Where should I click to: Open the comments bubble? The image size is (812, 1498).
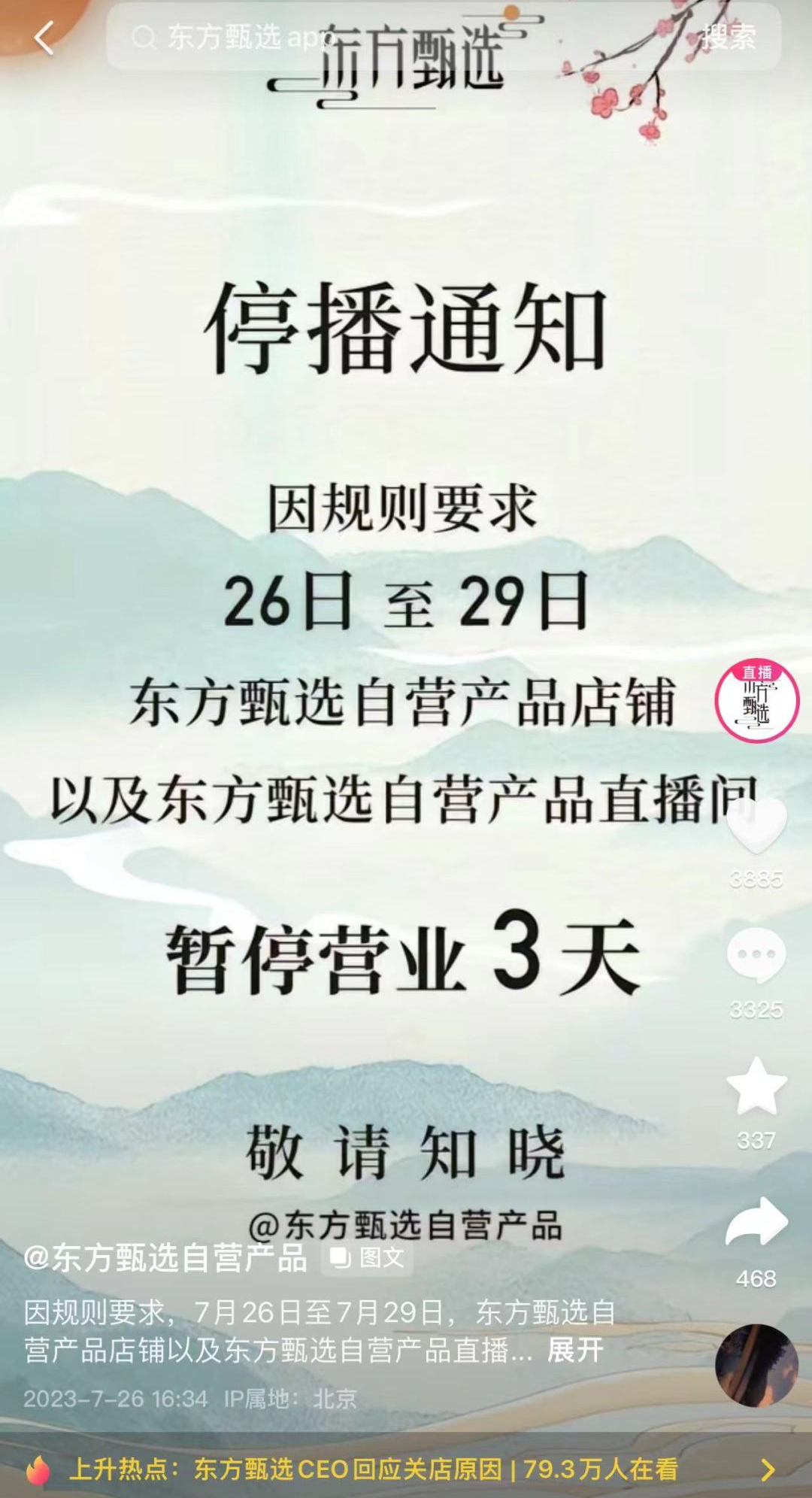click(x=756, y=955)
